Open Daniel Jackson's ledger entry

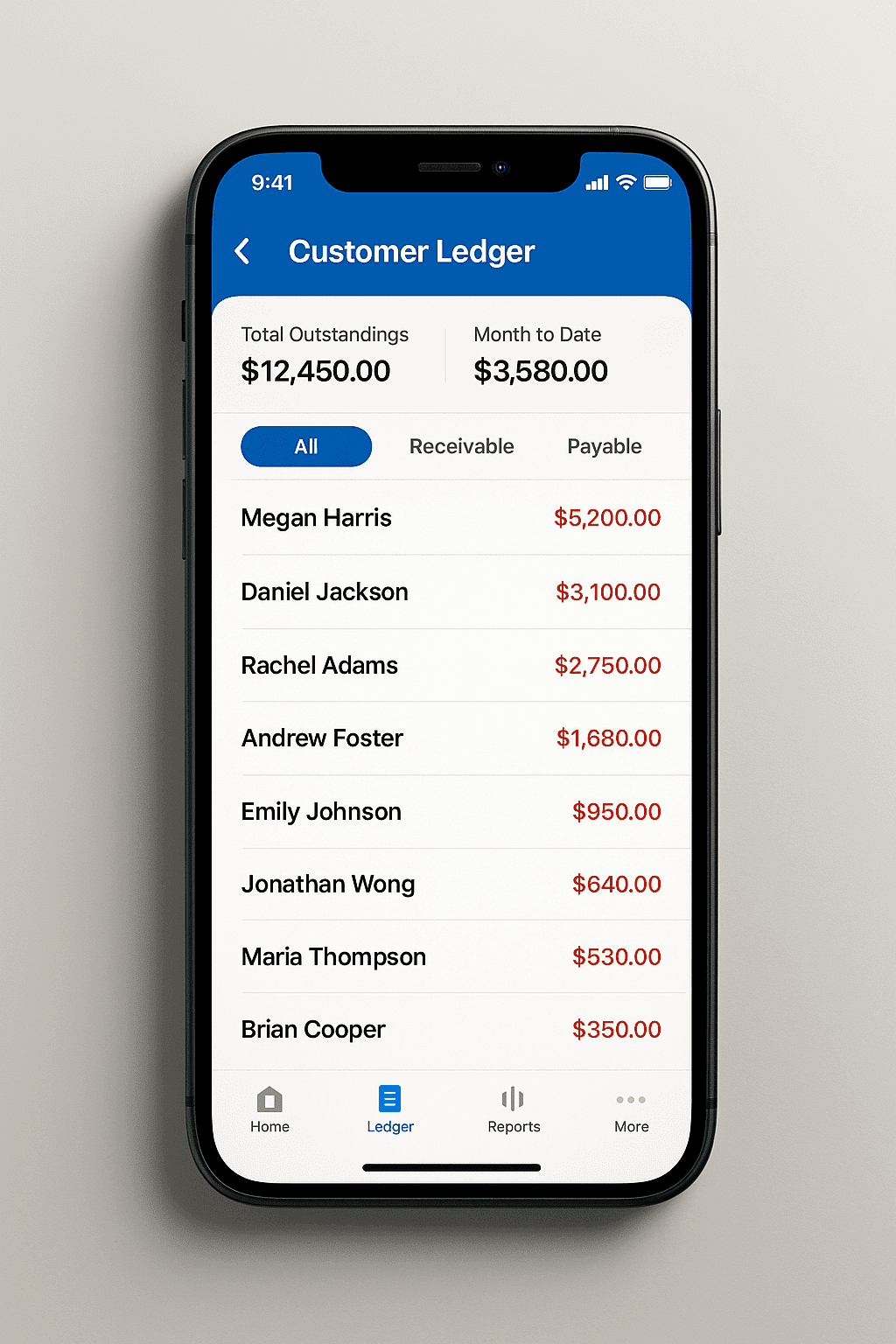point(451,592)
